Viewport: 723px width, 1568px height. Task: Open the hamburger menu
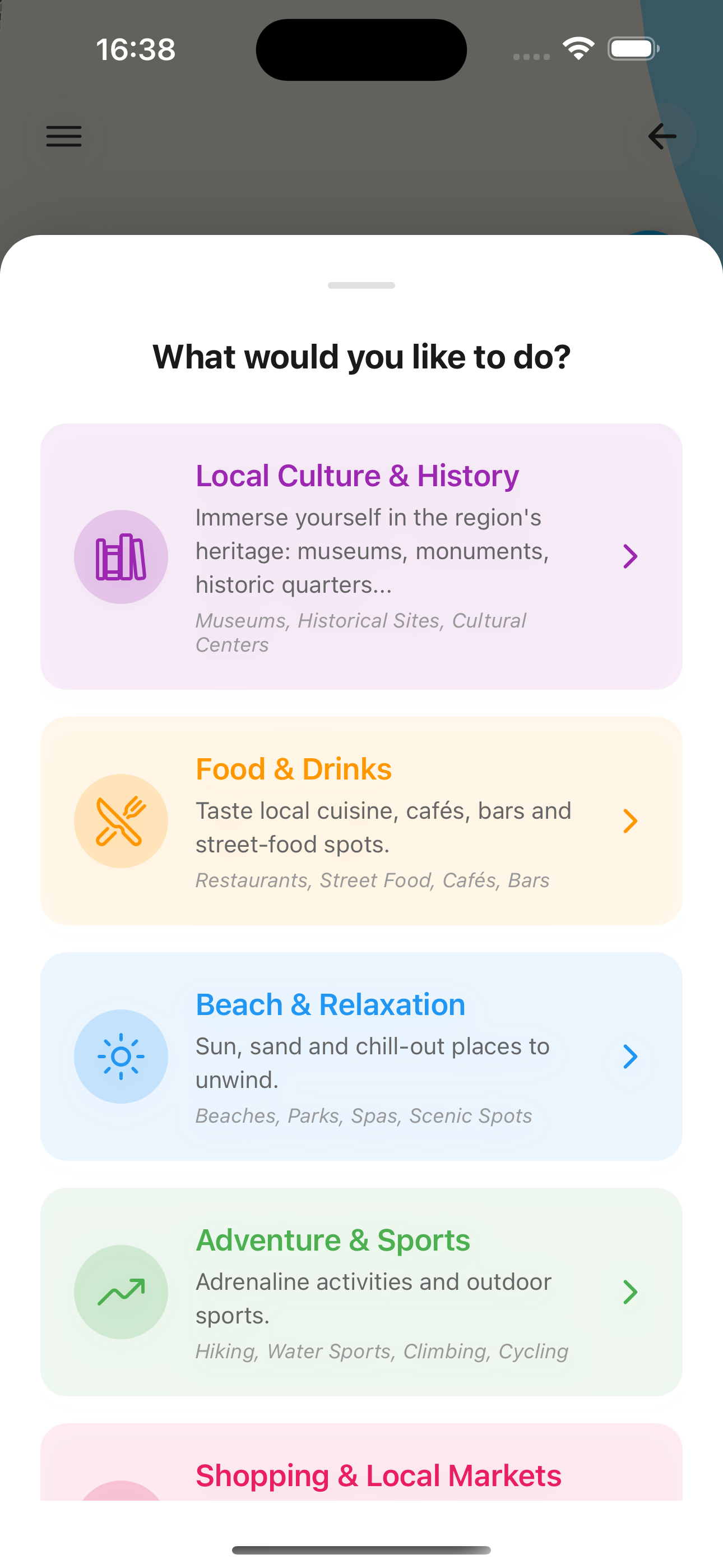pyautogui.click(x=64, y=136)
